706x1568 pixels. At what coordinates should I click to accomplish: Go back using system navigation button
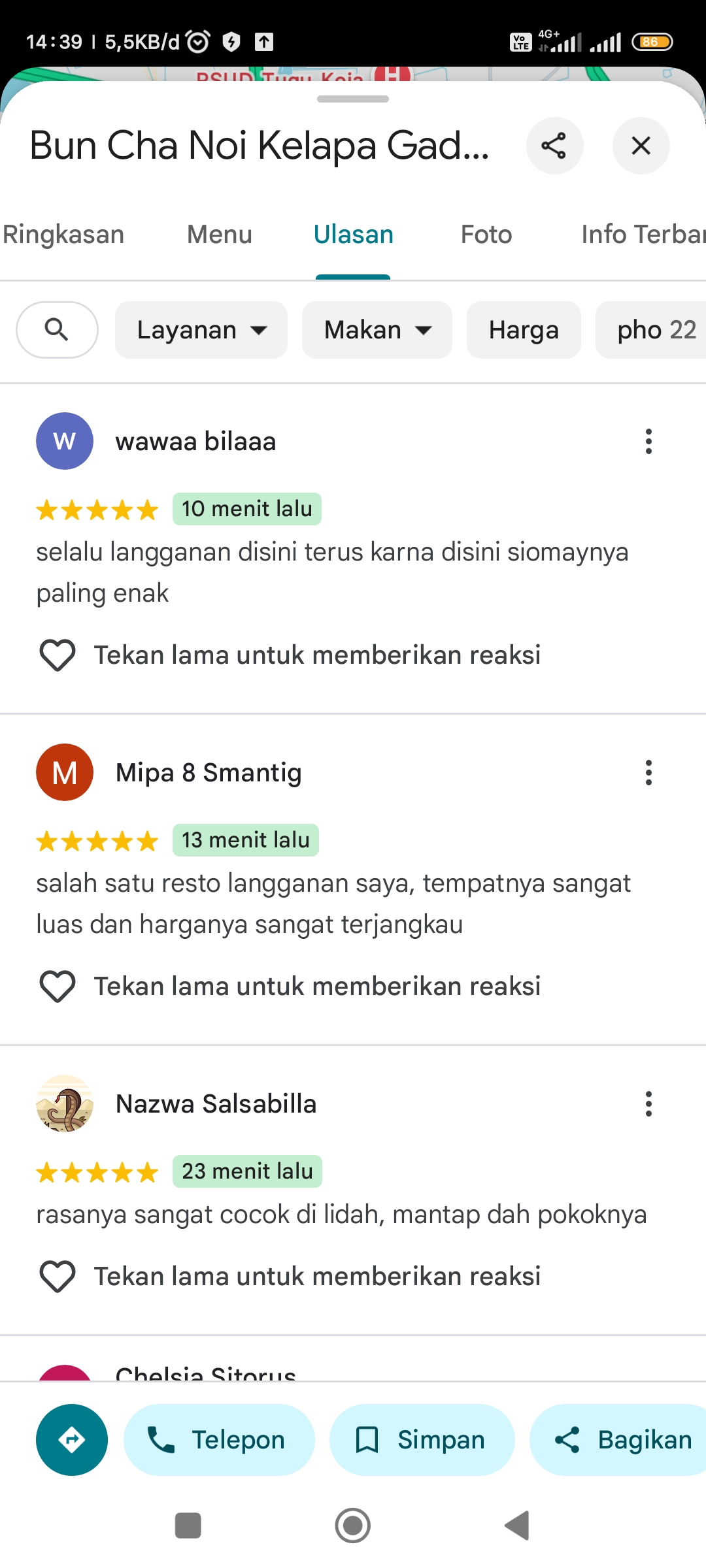pyautogui.click(x=517, y=1526)
